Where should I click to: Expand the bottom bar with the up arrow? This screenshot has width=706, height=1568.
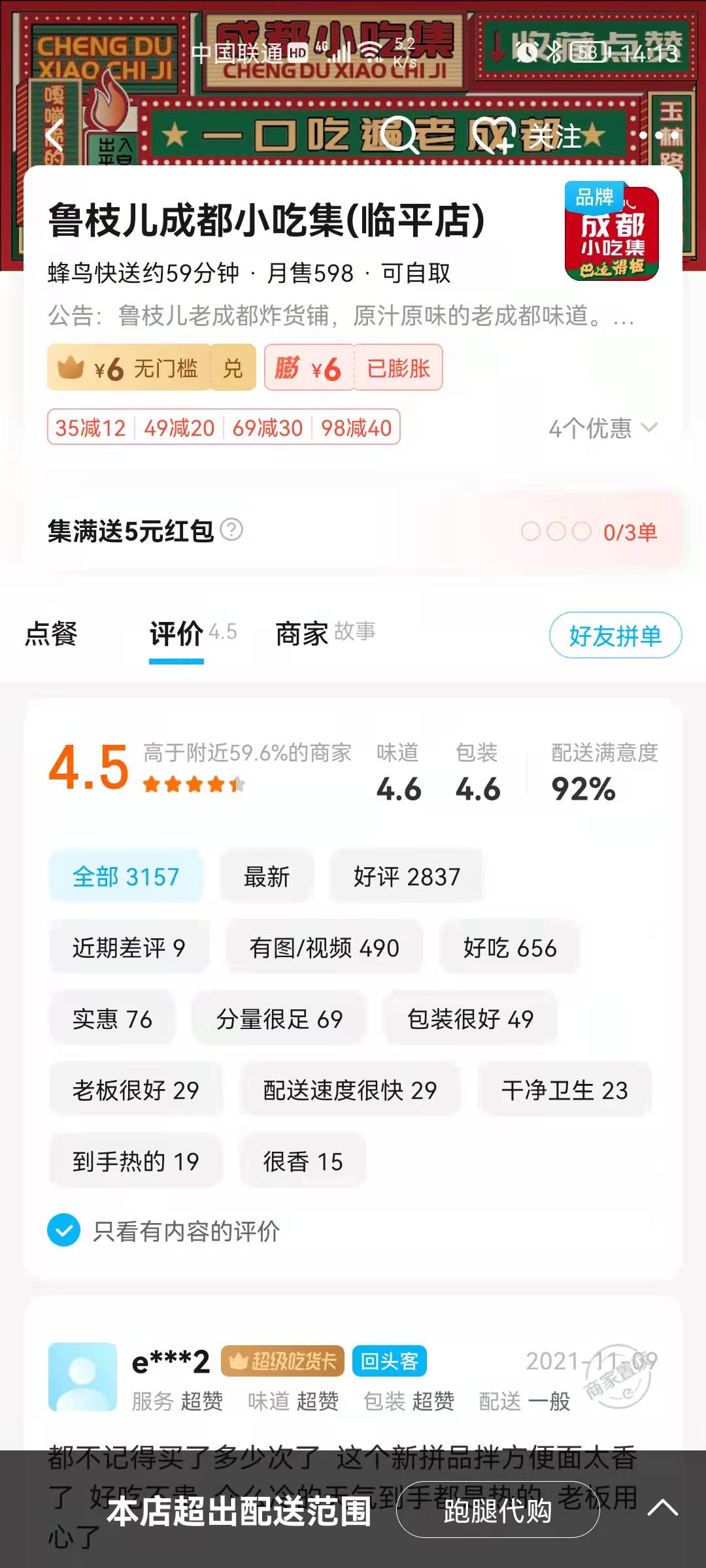(x=662, y=1508)
